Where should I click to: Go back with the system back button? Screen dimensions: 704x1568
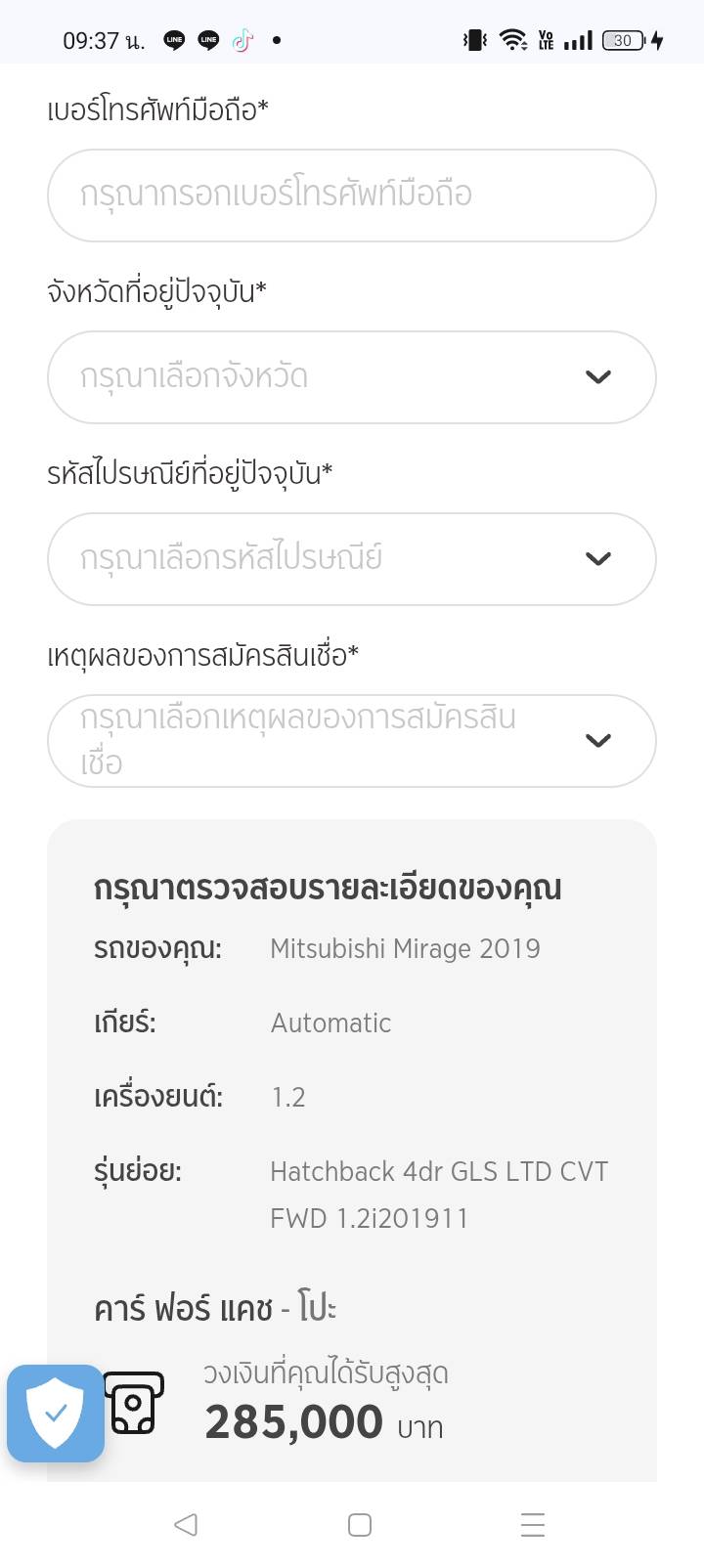185,1524
